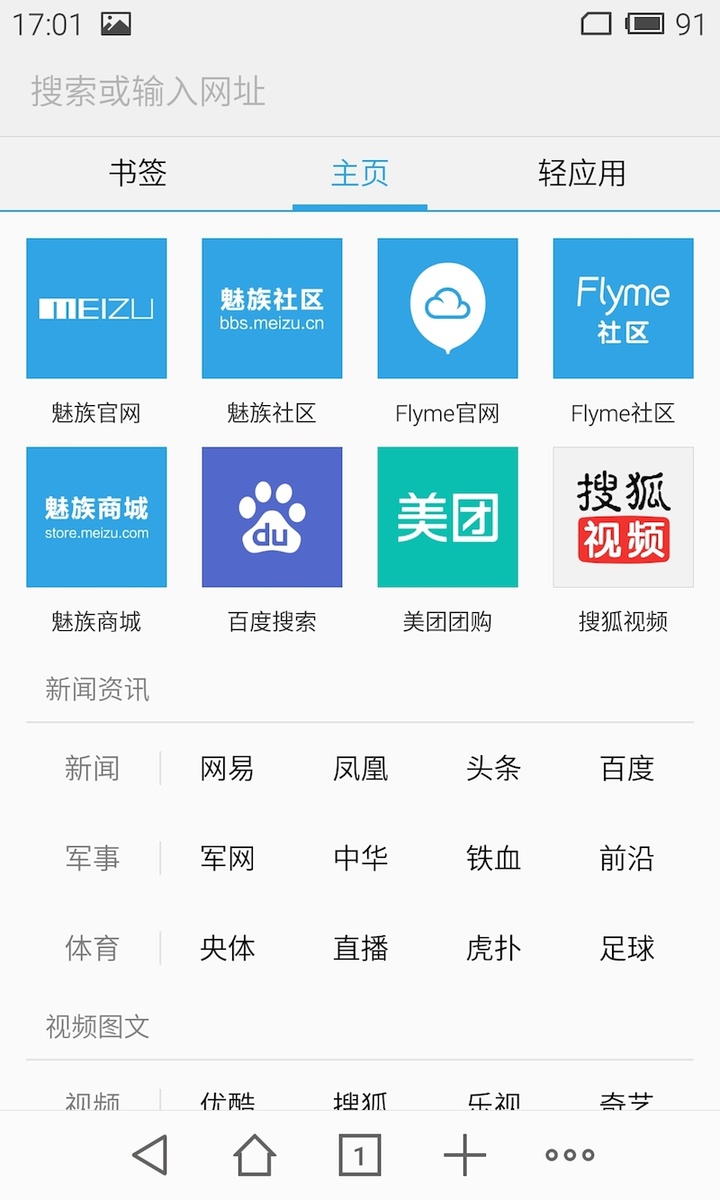Go back with the bottom back arrow
The width and height of the screenshot is (720, 1200).
coord(150,1155)
